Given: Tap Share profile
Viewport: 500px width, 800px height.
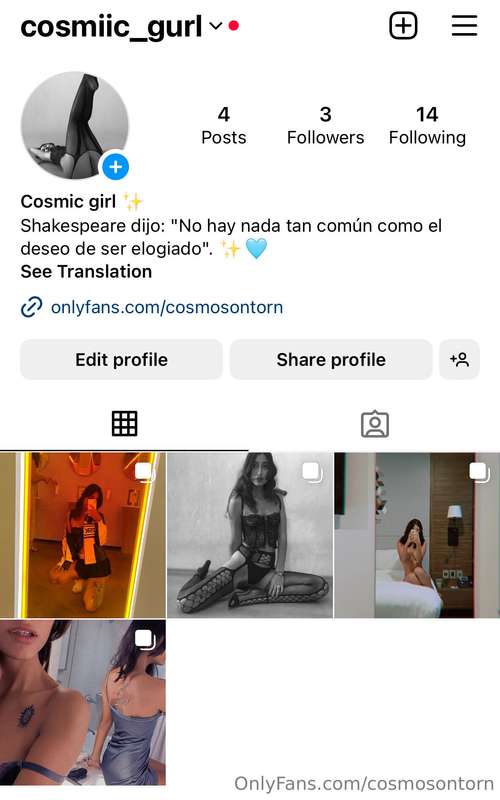Looking at the screenshot, I should click(x=331, y=360).
